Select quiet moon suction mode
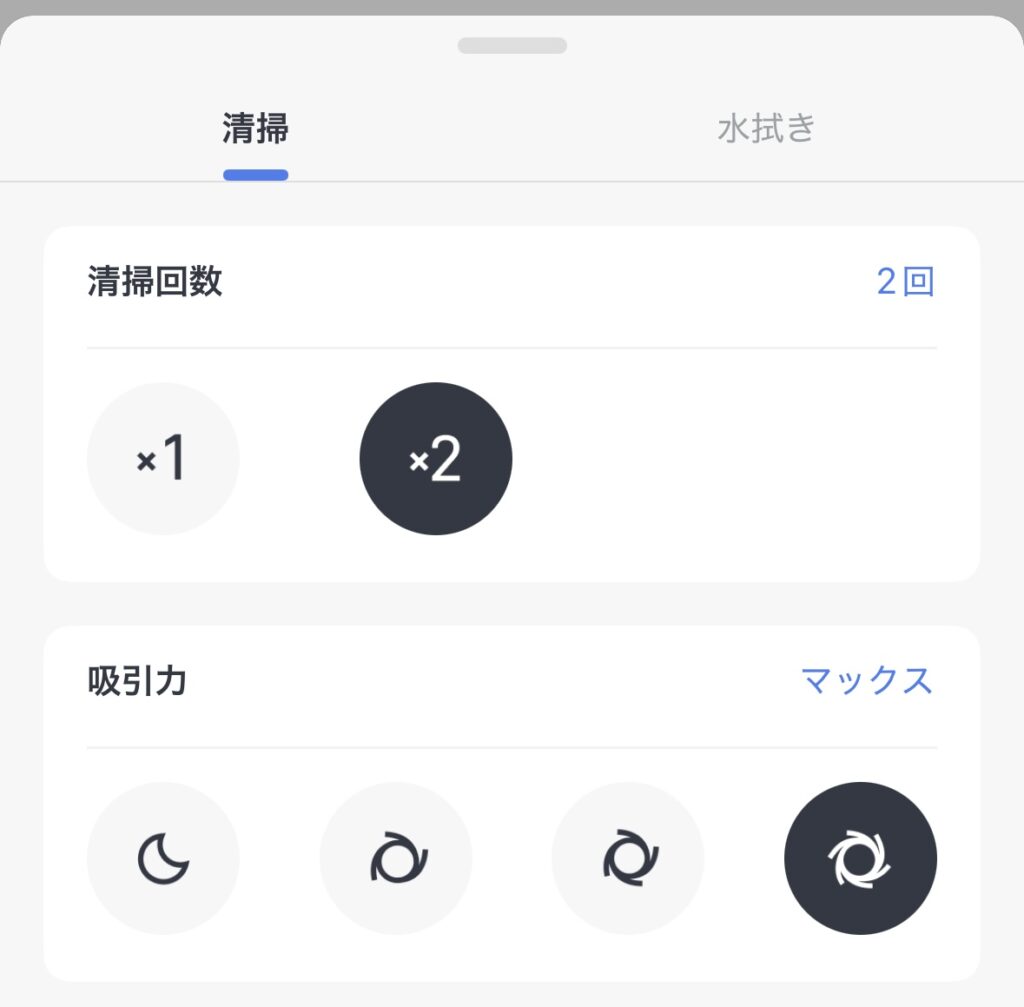The width and height of the screenshot is (1024, 1007). click(x=163, y=858)
